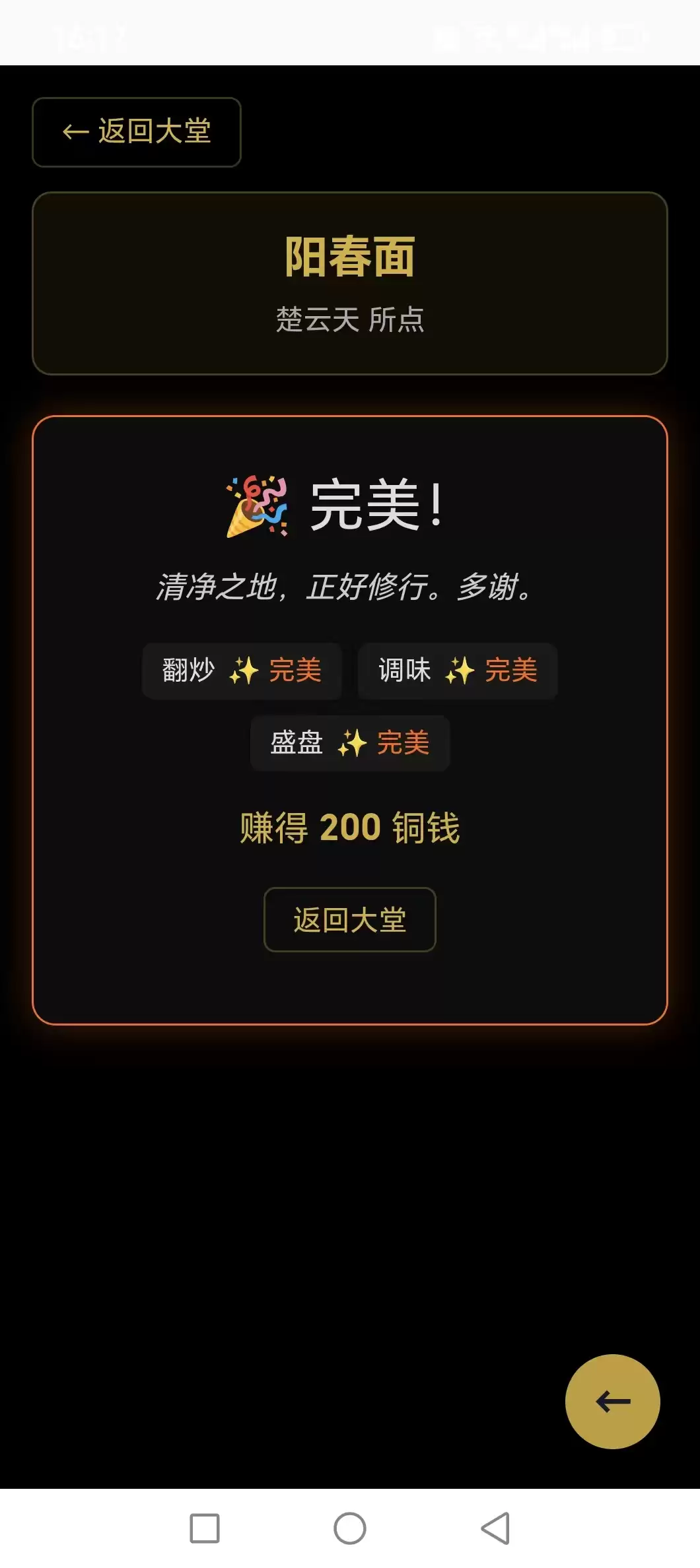This screenshot has height=1568, width=700.
Task: Tap the sparkle icon in the 盛盘 chip
Action: click(354, 743)
